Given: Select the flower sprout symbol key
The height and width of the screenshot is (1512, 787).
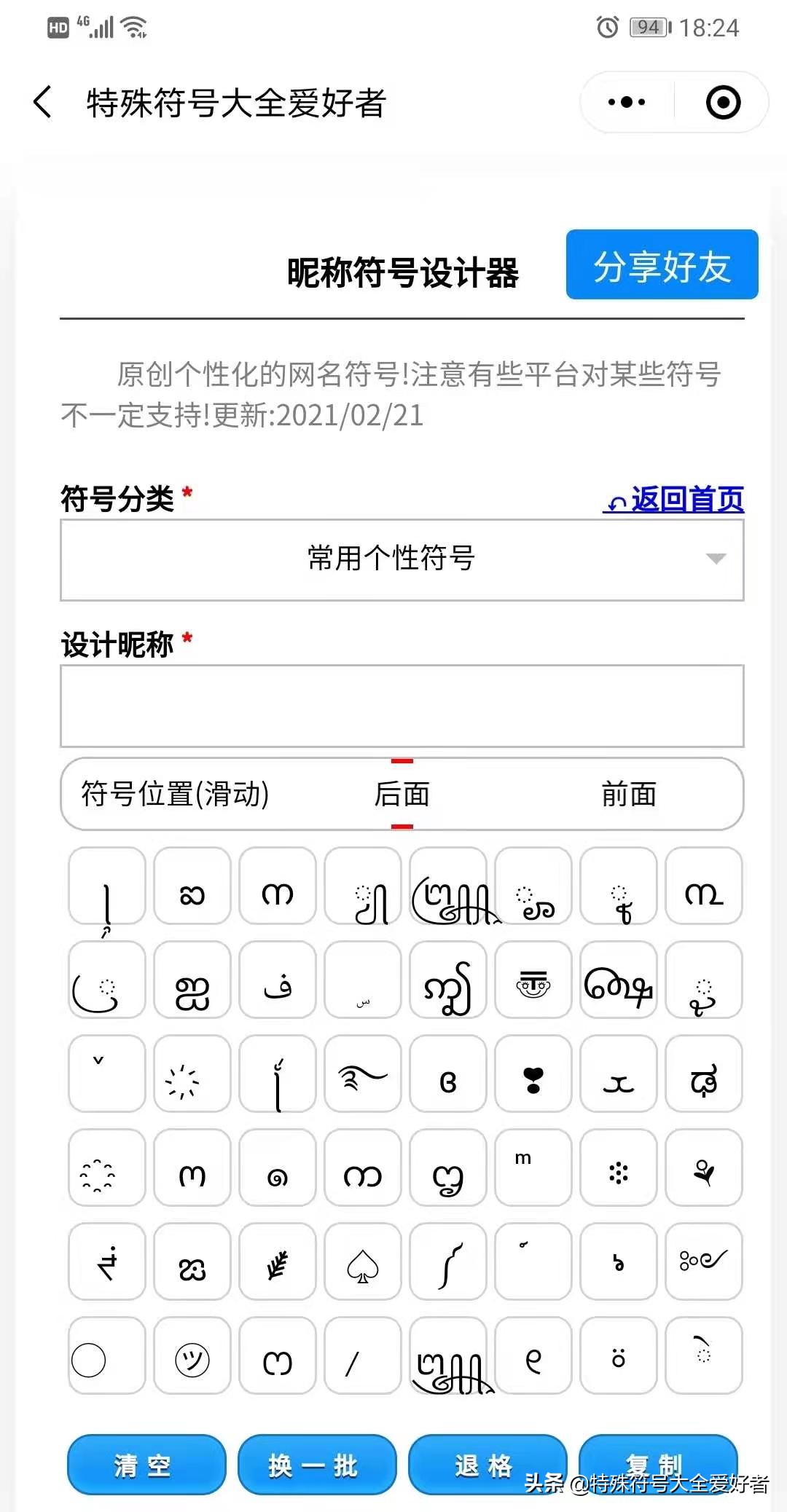Looking at the screenshot, I should 704,1169.
